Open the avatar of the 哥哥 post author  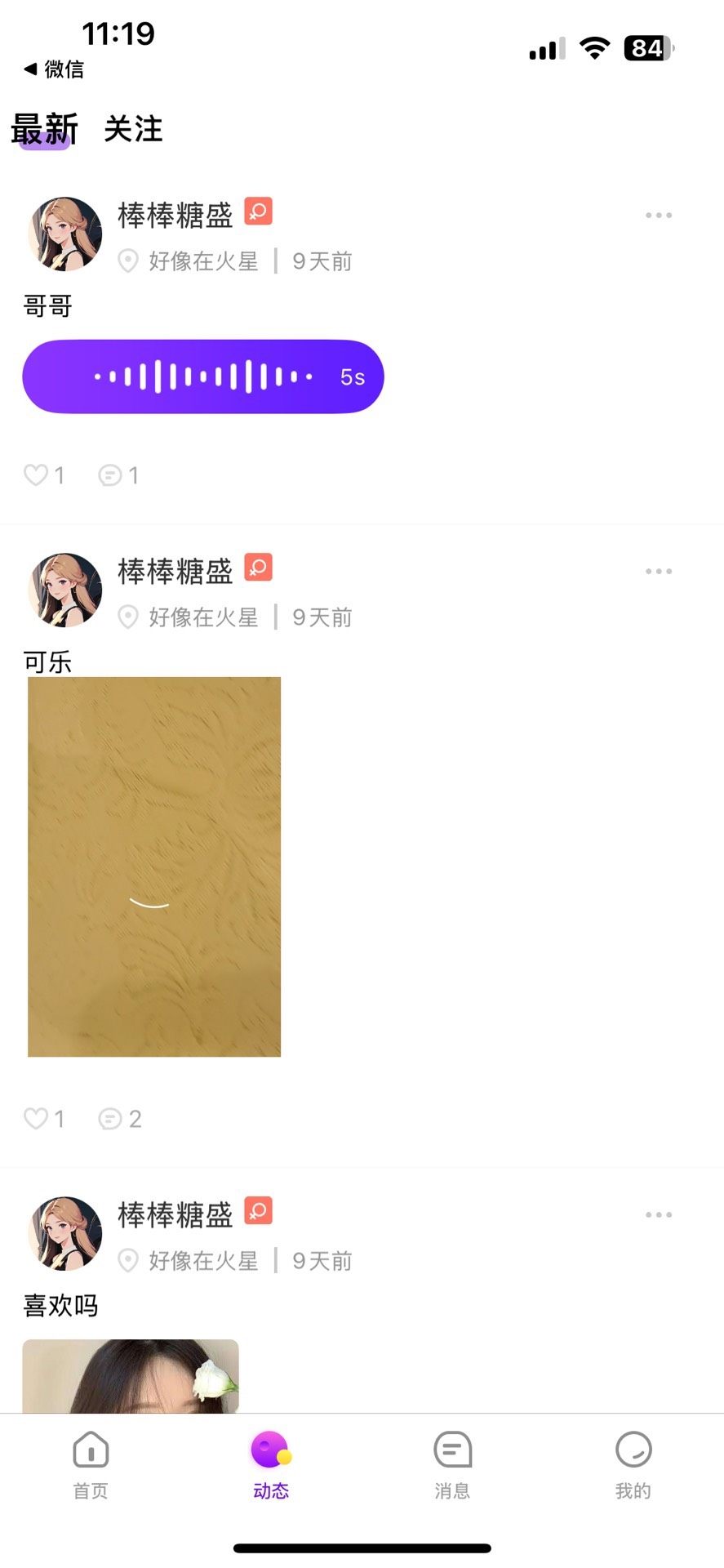65,234
